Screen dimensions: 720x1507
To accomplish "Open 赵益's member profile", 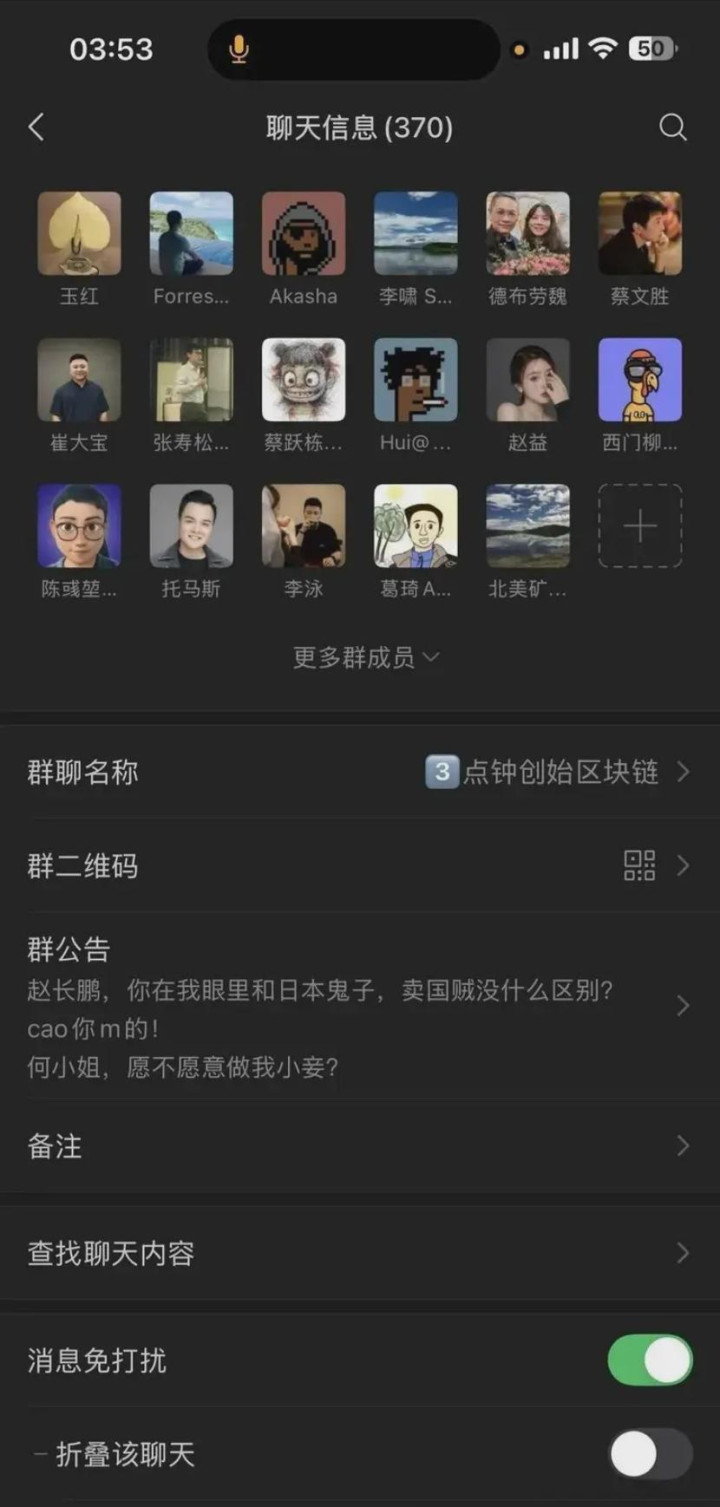I will (x=527, y=380).
